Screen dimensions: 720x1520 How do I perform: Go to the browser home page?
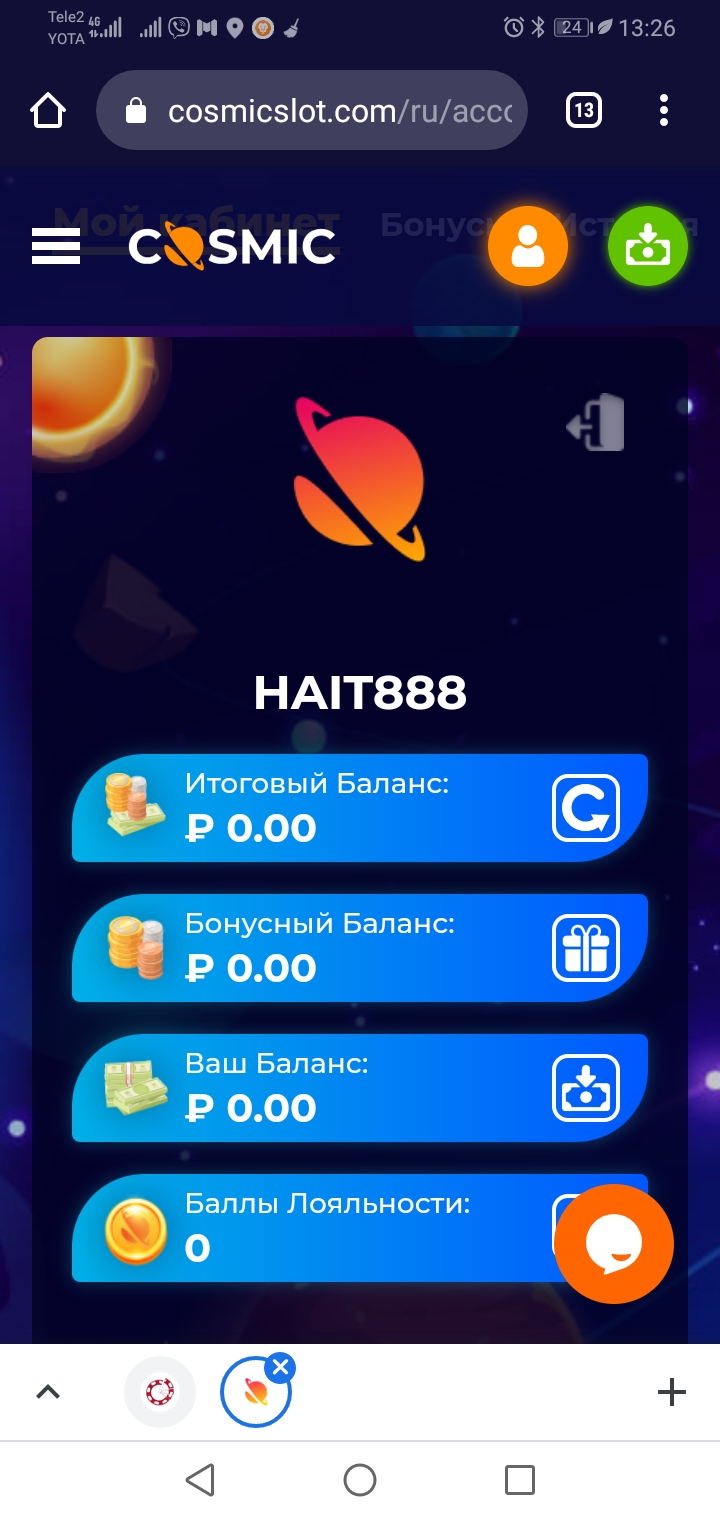(48, 111)
